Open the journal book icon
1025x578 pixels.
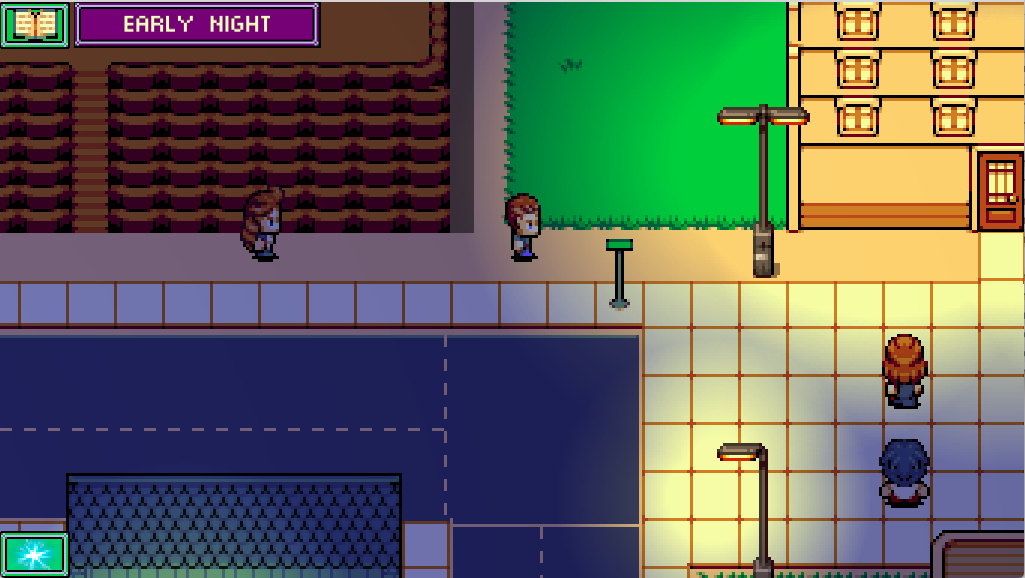[35, 25]
